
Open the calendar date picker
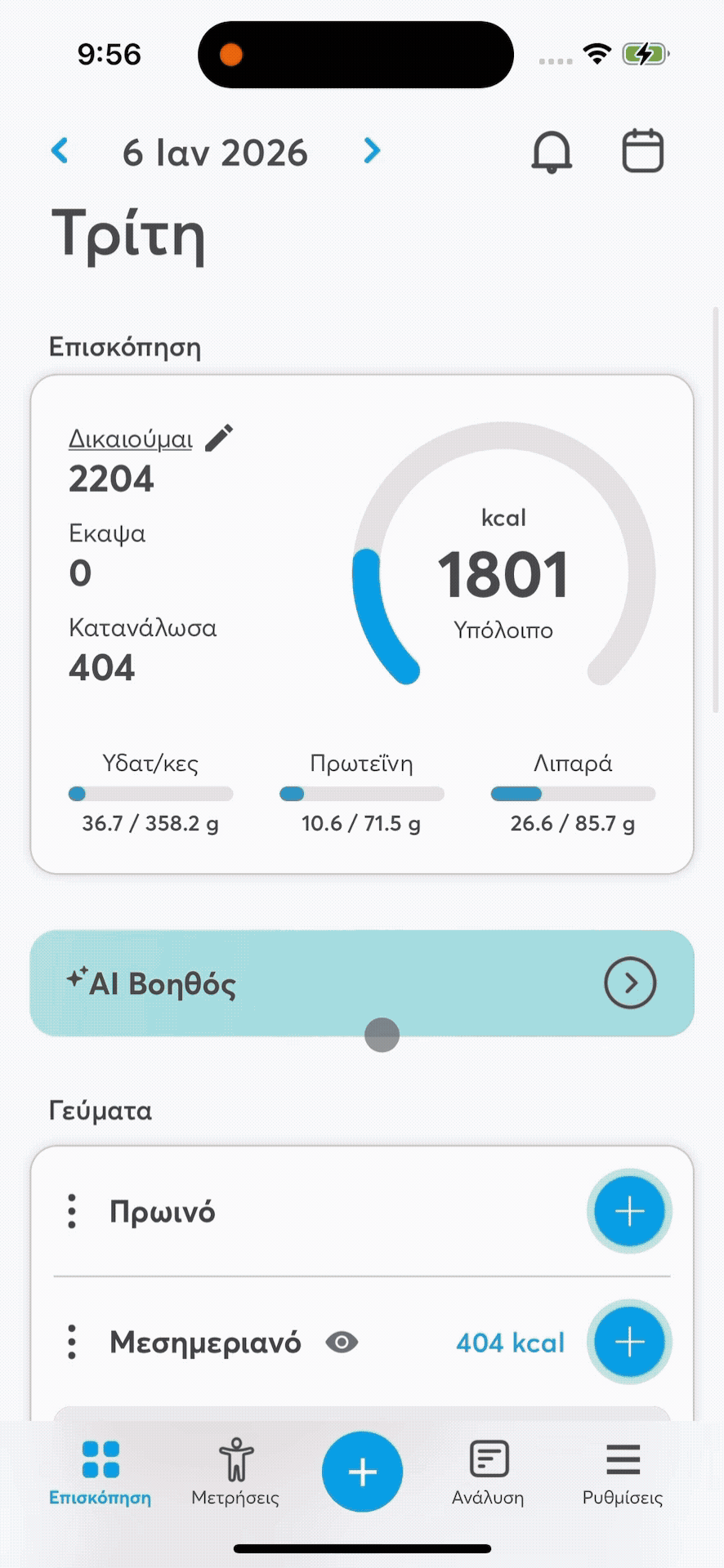(x=643, y=151)
